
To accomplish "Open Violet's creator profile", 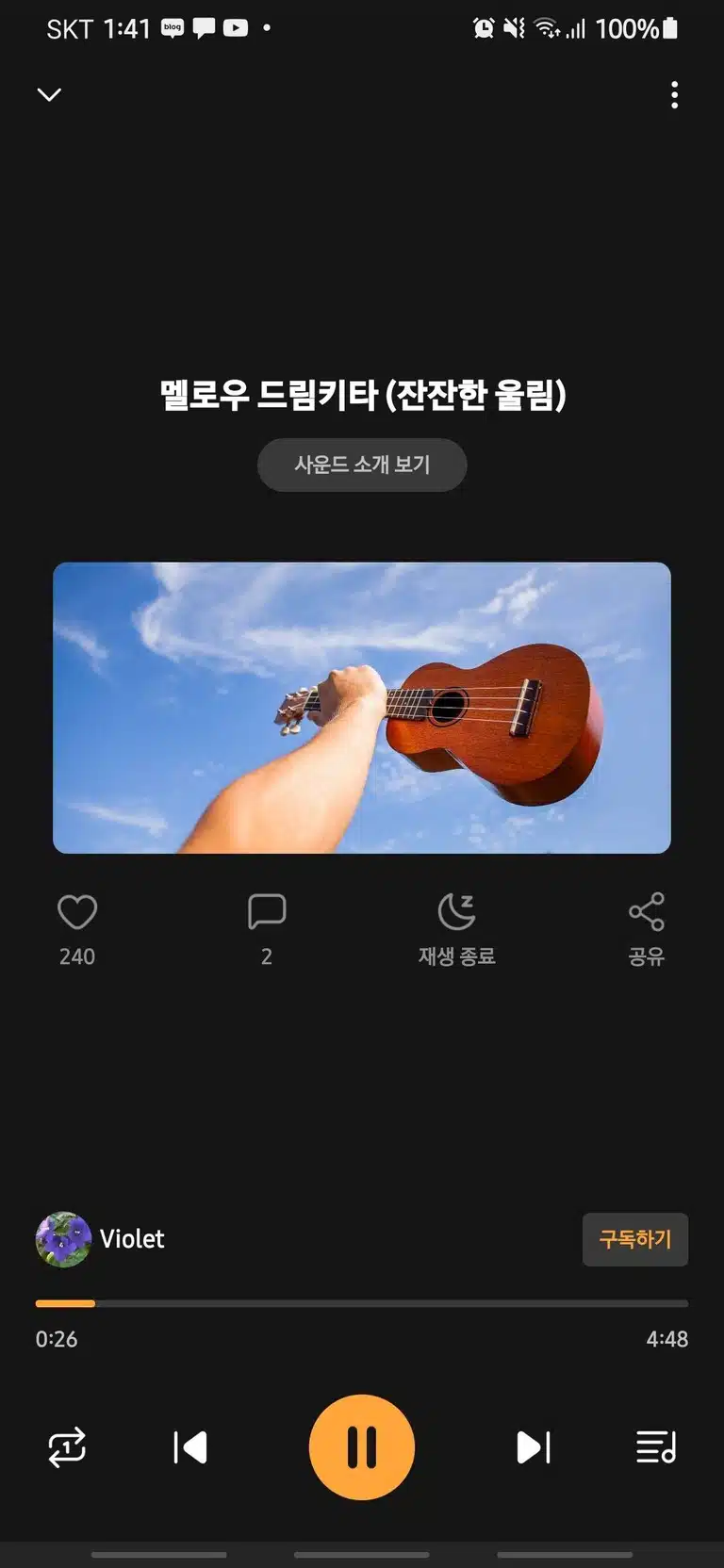I will pyautogui.click(x=100, y=1239).
